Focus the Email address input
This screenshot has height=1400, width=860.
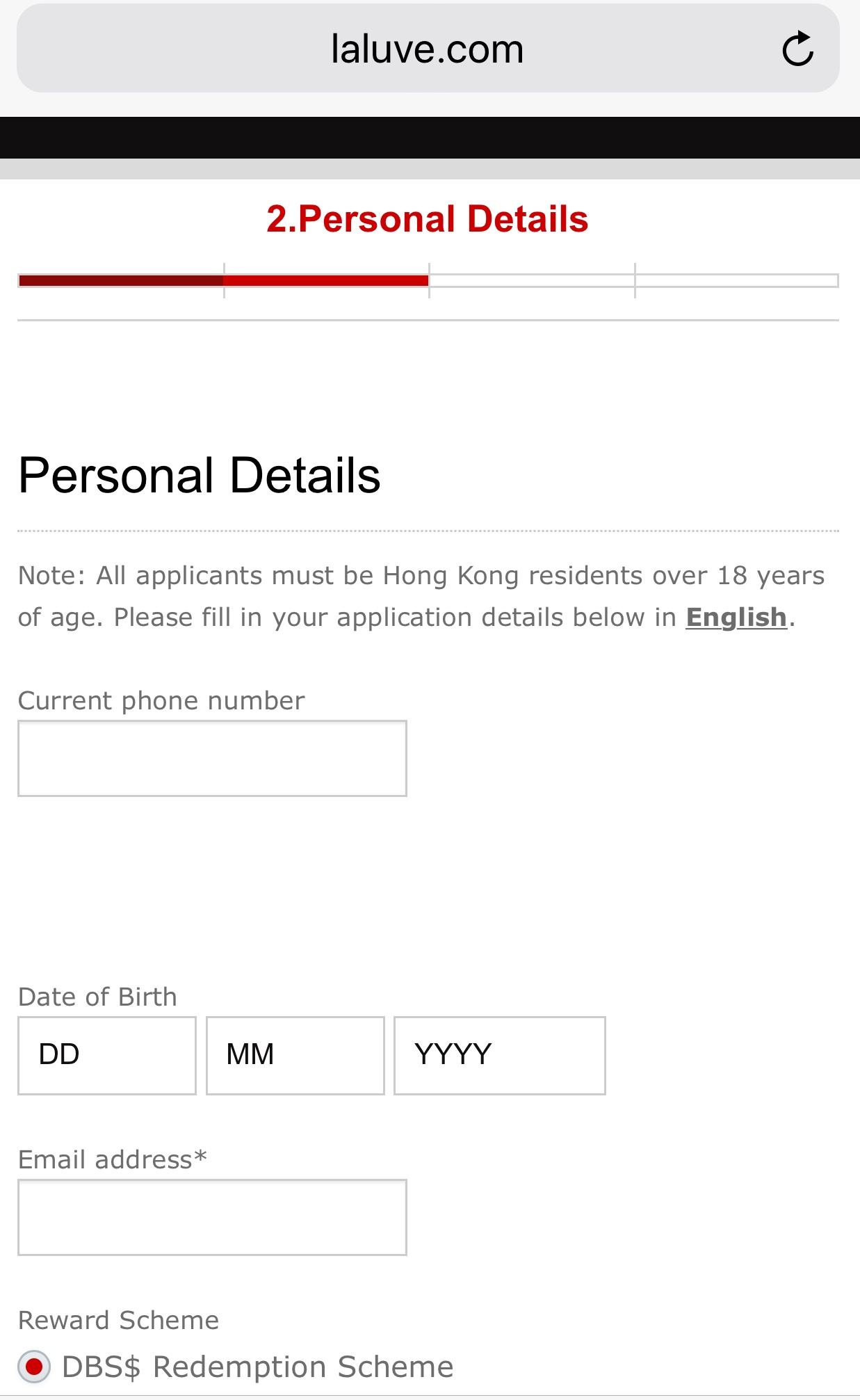click(x=212, y=1216)
